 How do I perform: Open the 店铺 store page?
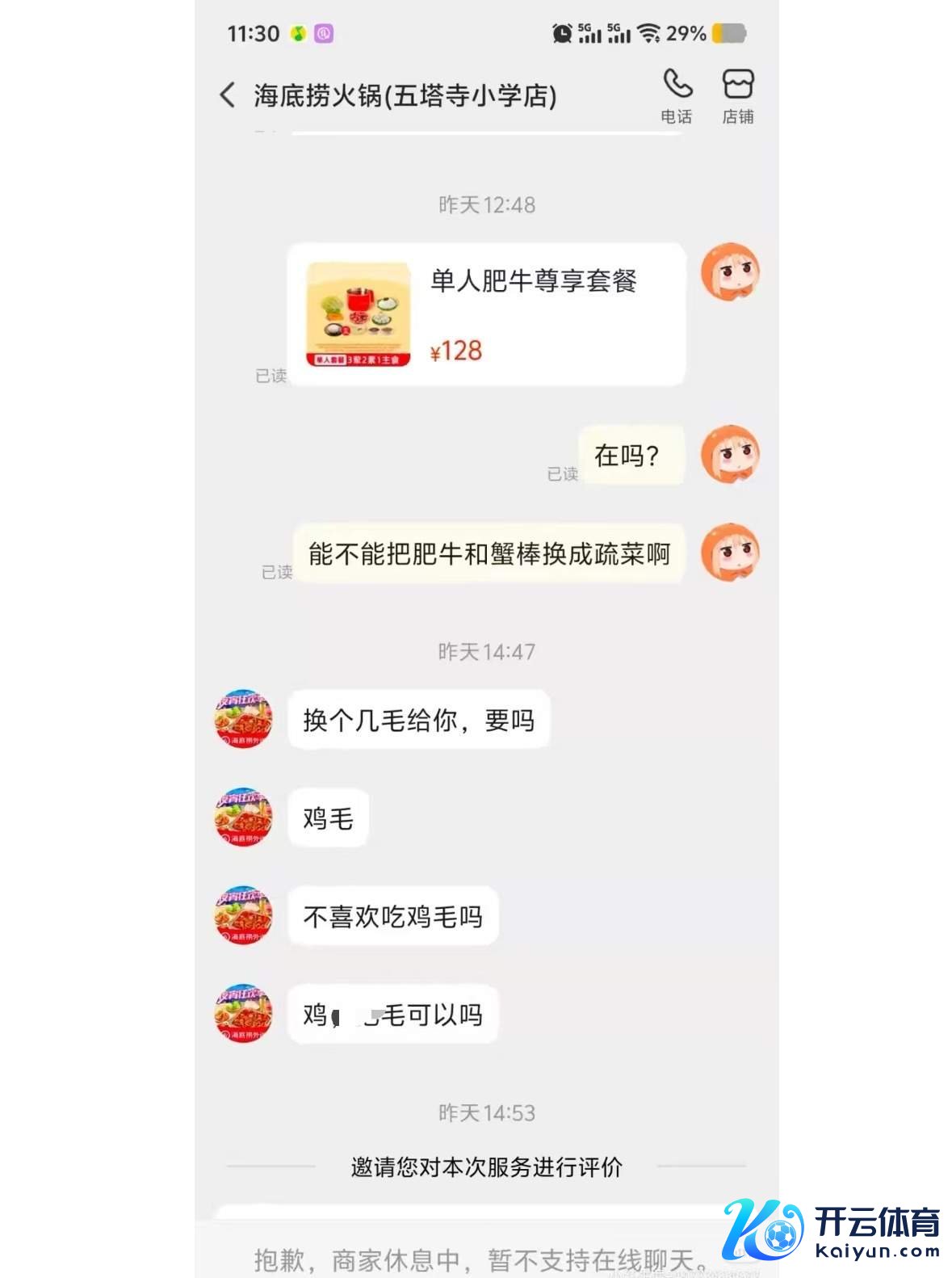[x=737, y=95]
